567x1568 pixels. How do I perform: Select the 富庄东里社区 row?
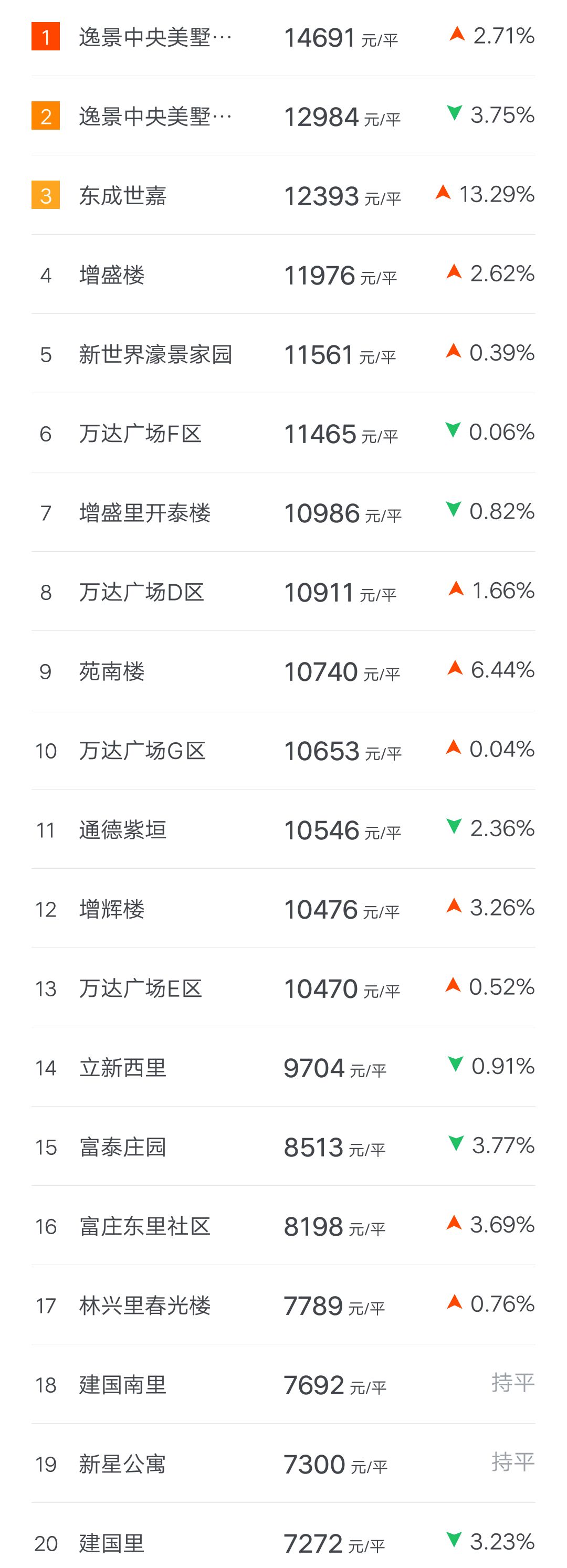point(145,1226)
